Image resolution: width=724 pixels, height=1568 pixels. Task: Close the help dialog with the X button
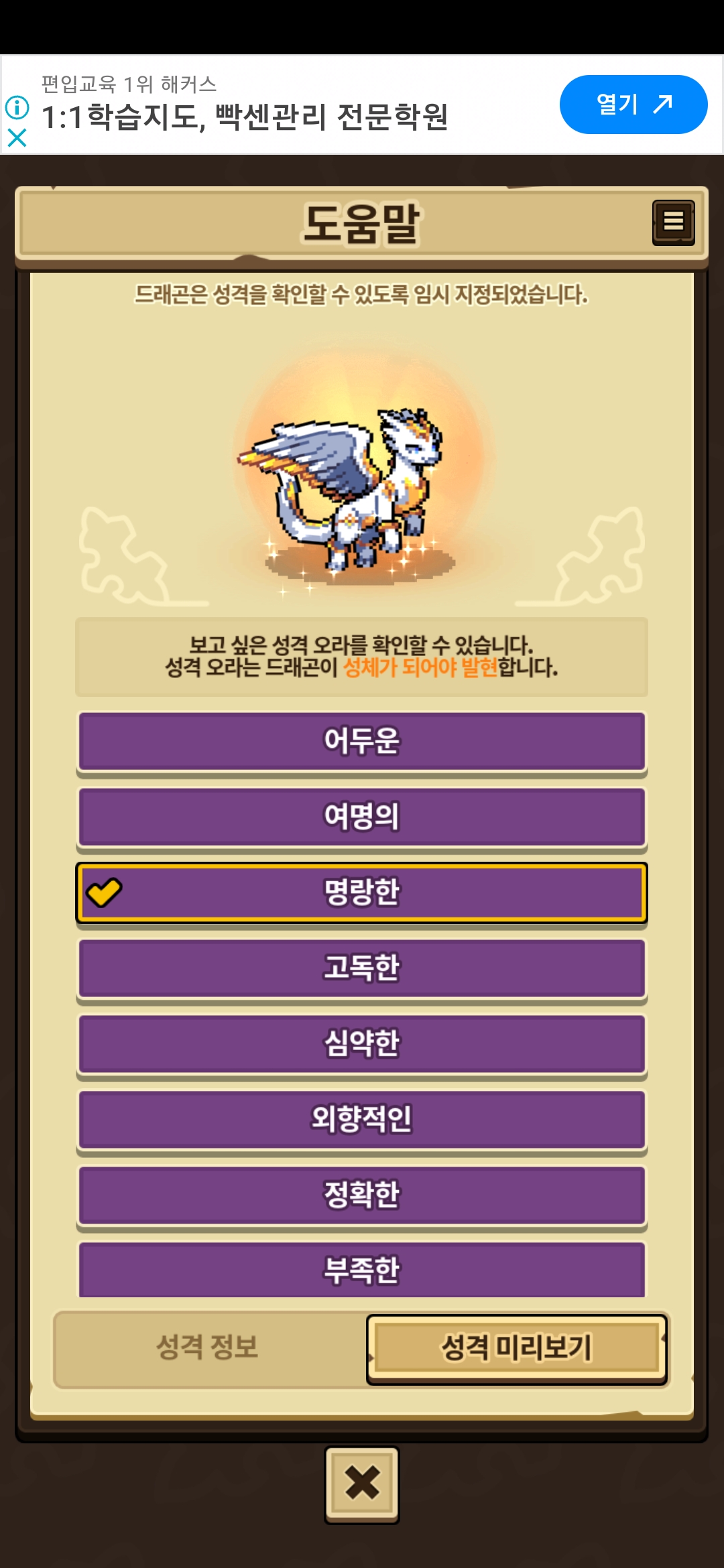coord(362,1482)
